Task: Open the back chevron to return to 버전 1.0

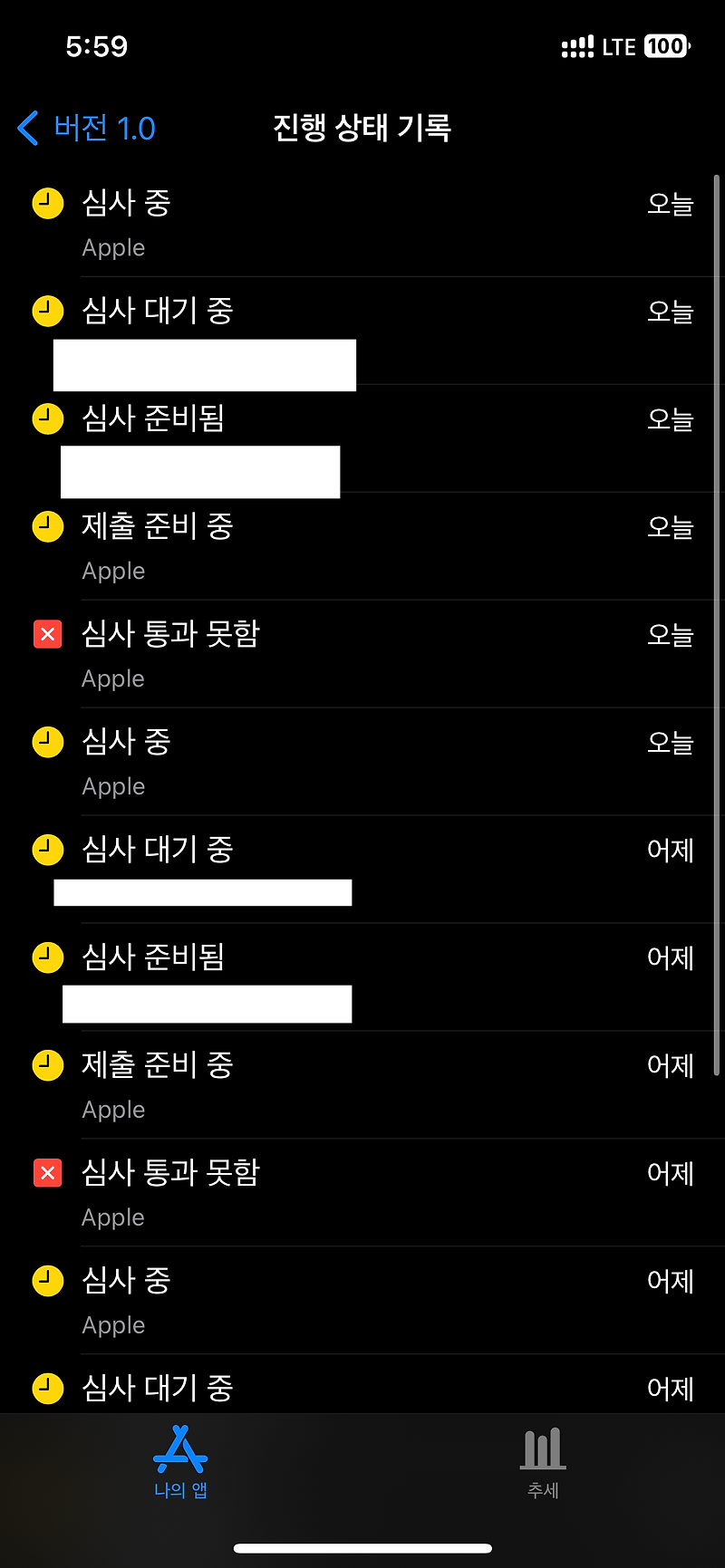Action: point(27,129)
